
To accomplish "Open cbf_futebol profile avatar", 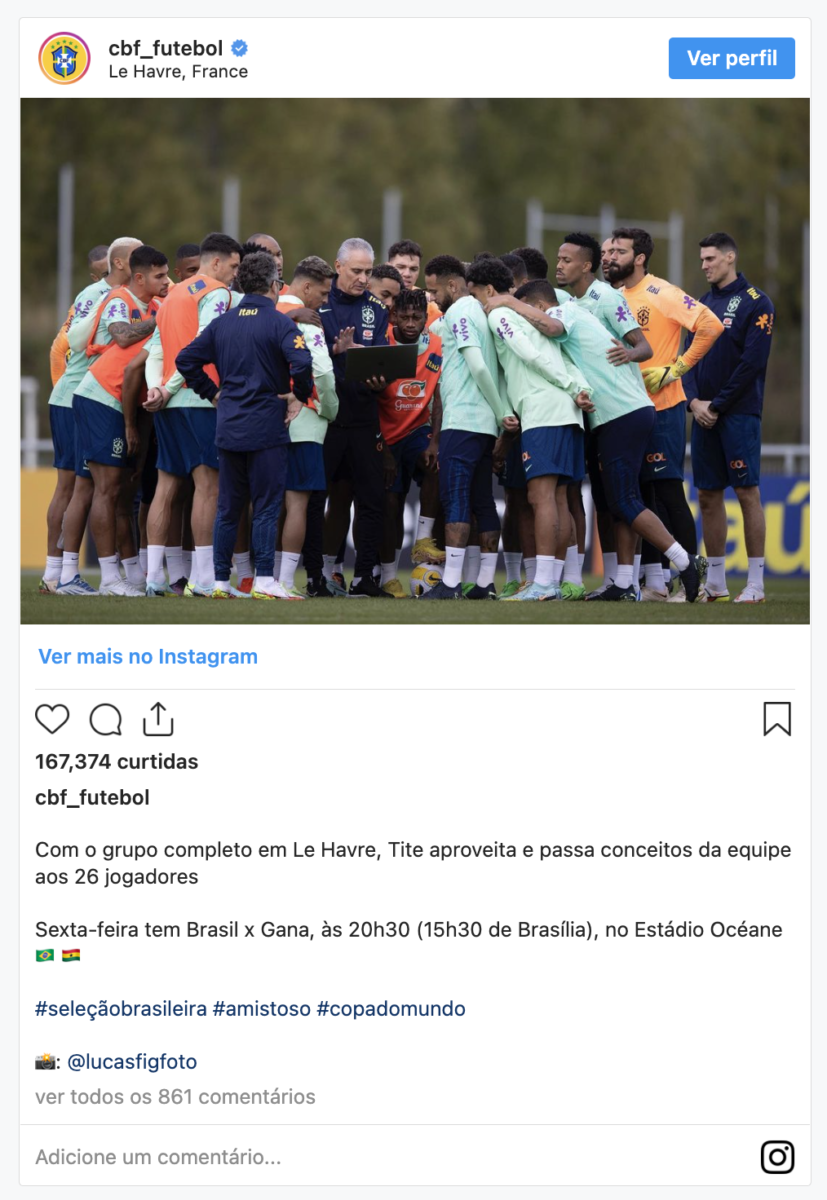I will click(x=64, y=58).
